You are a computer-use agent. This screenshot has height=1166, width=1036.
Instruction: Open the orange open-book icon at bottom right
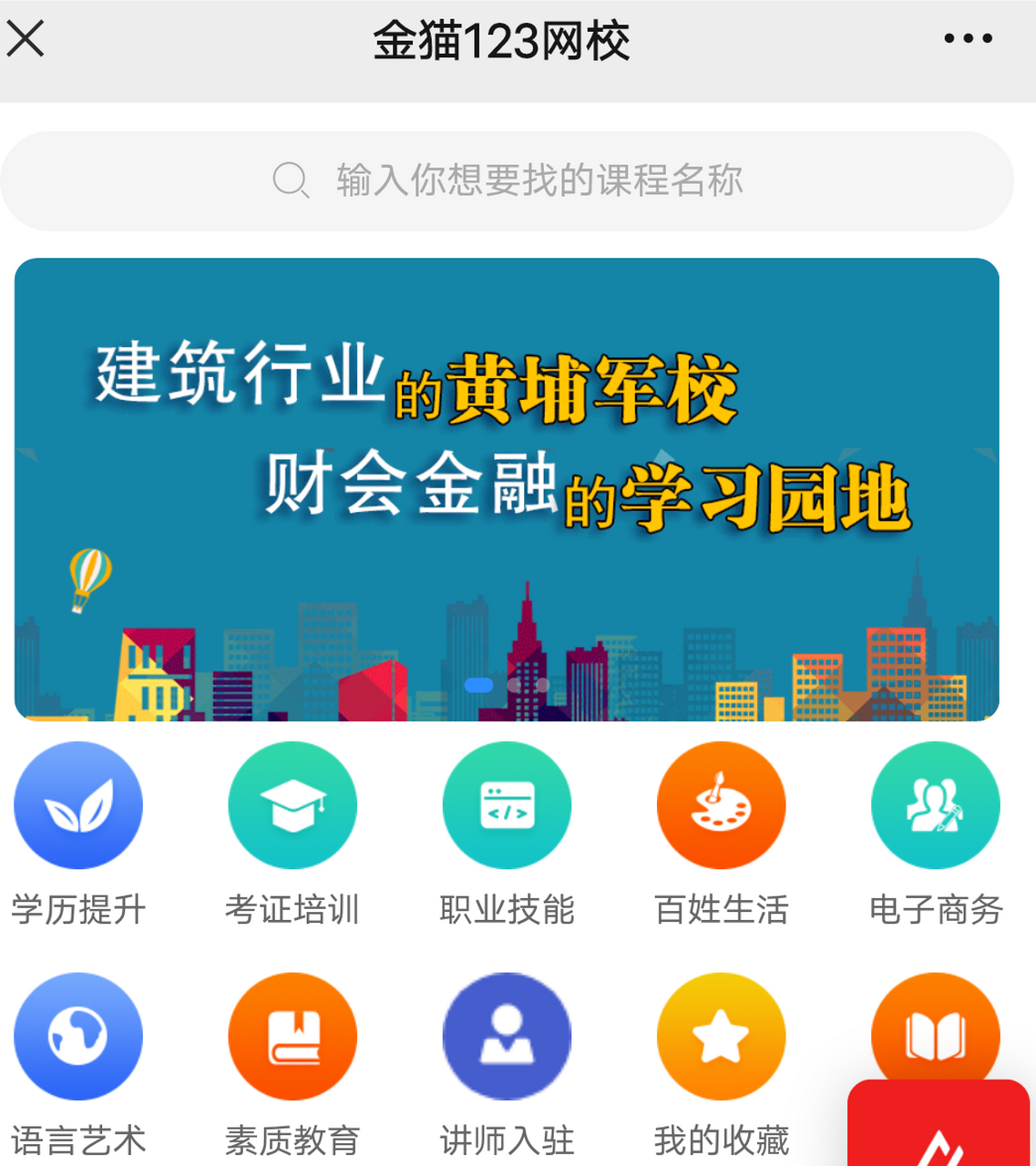[935, 1036]
